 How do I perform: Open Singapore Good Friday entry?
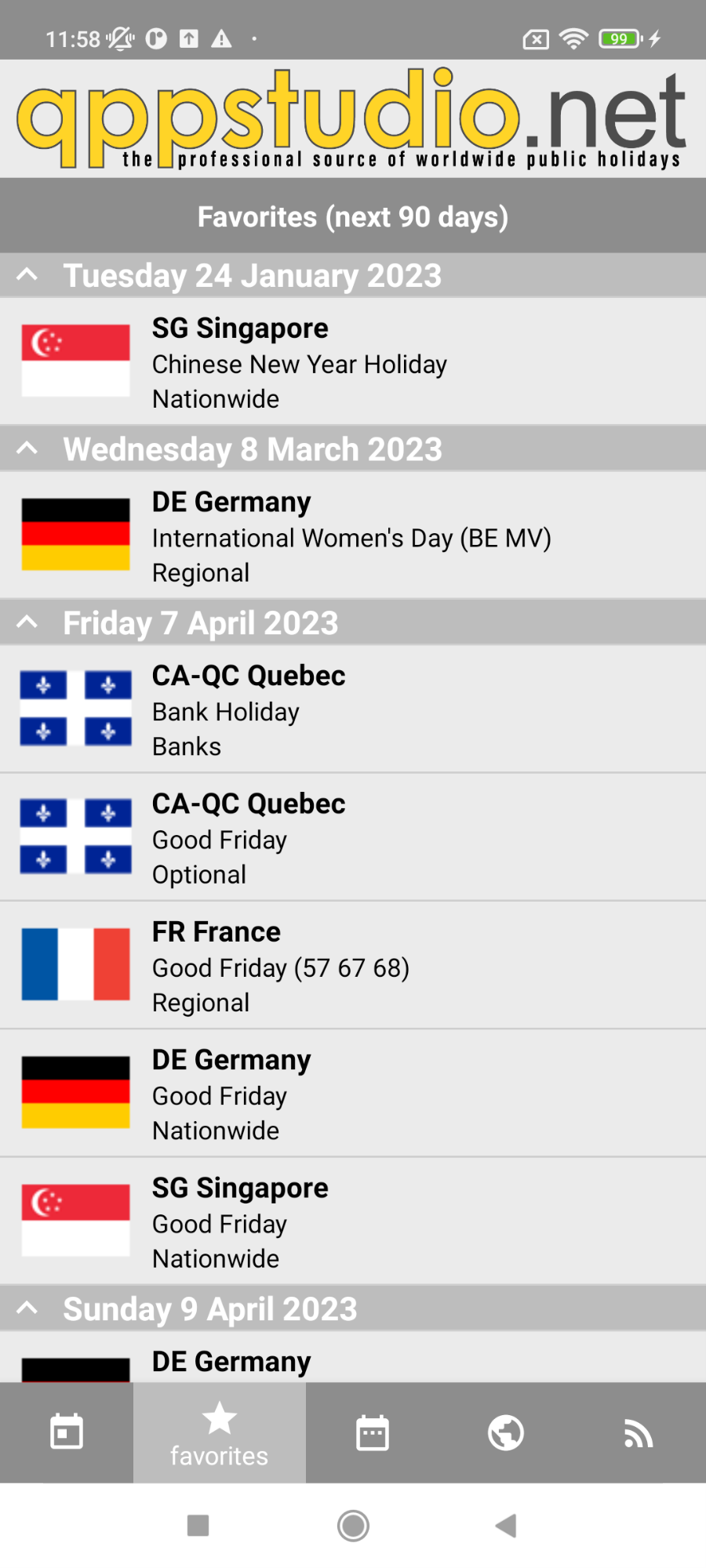point(353,1221)
